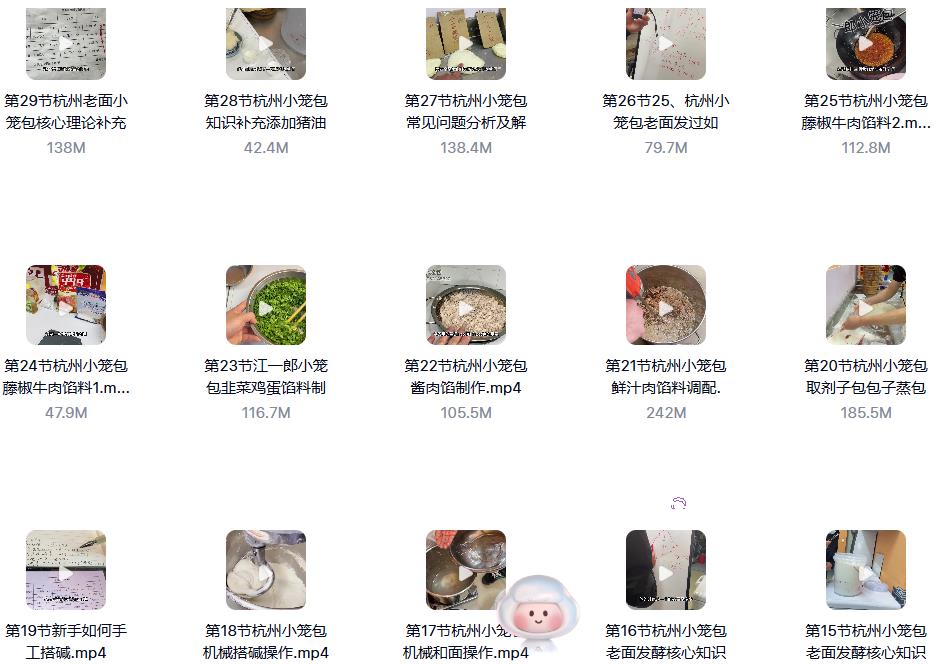Play 第18节杭州小笼包机械搭碱操作.mp4
This screenshot has width=941, height=666.
click(266, 570)
